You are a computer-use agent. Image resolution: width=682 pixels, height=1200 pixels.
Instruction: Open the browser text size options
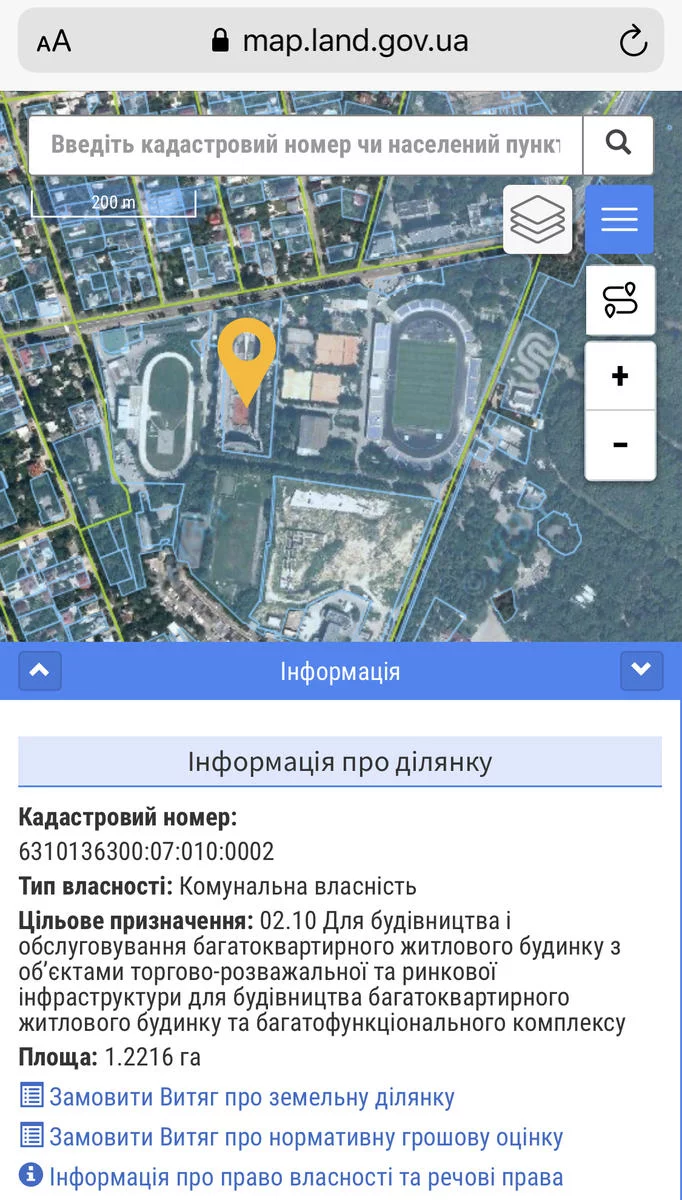pos(54,41)
